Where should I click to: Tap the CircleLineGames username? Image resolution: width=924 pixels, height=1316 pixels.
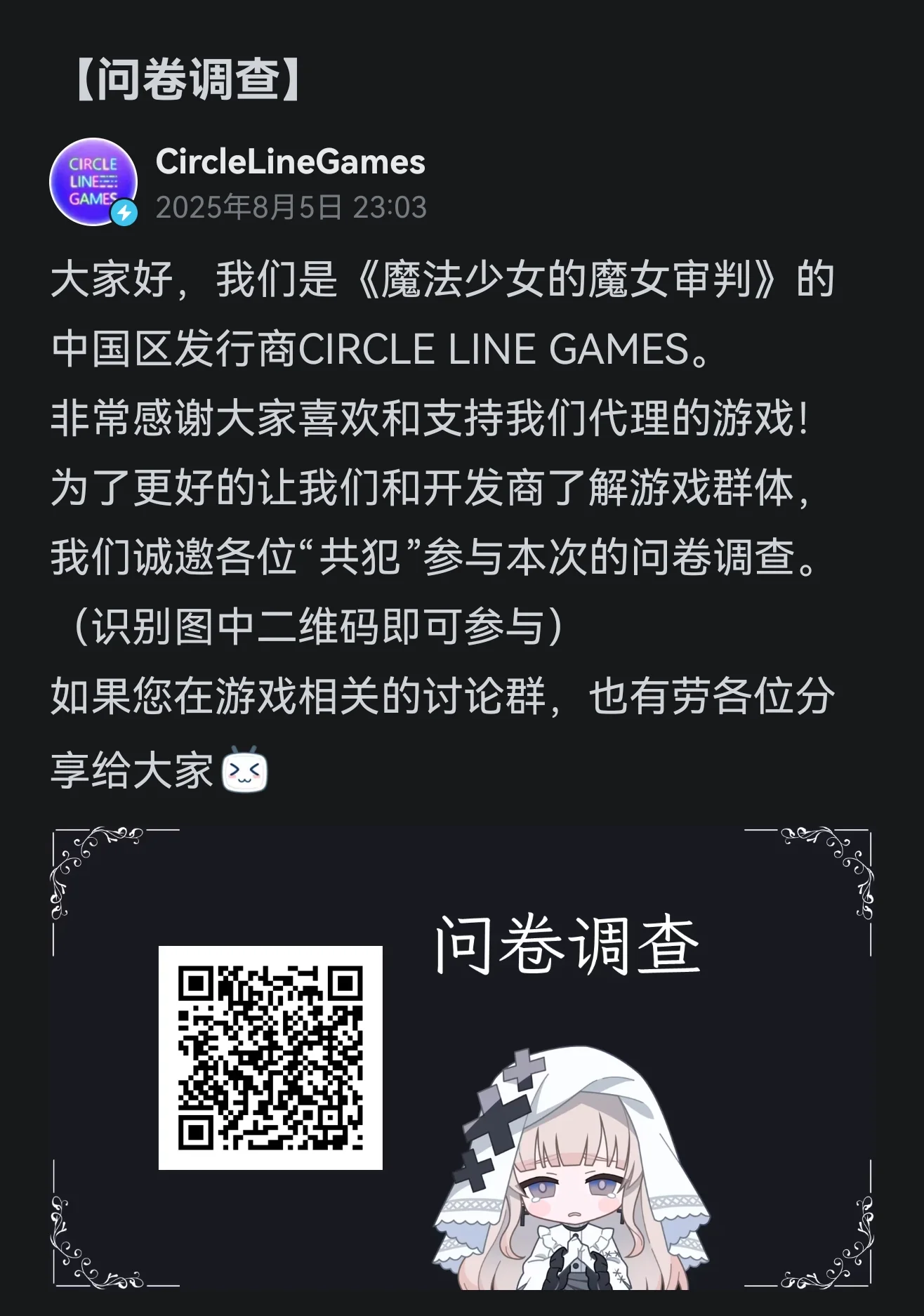(x=290, y=162)
